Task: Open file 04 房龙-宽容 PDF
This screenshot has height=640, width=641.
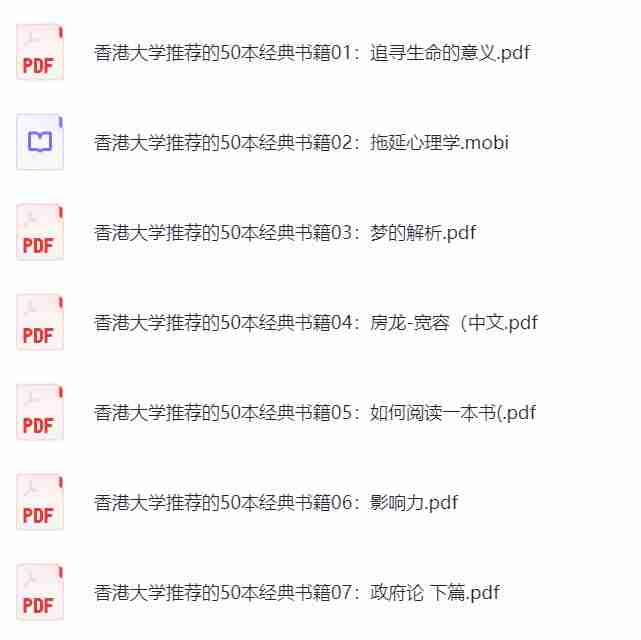Action: 315,323
